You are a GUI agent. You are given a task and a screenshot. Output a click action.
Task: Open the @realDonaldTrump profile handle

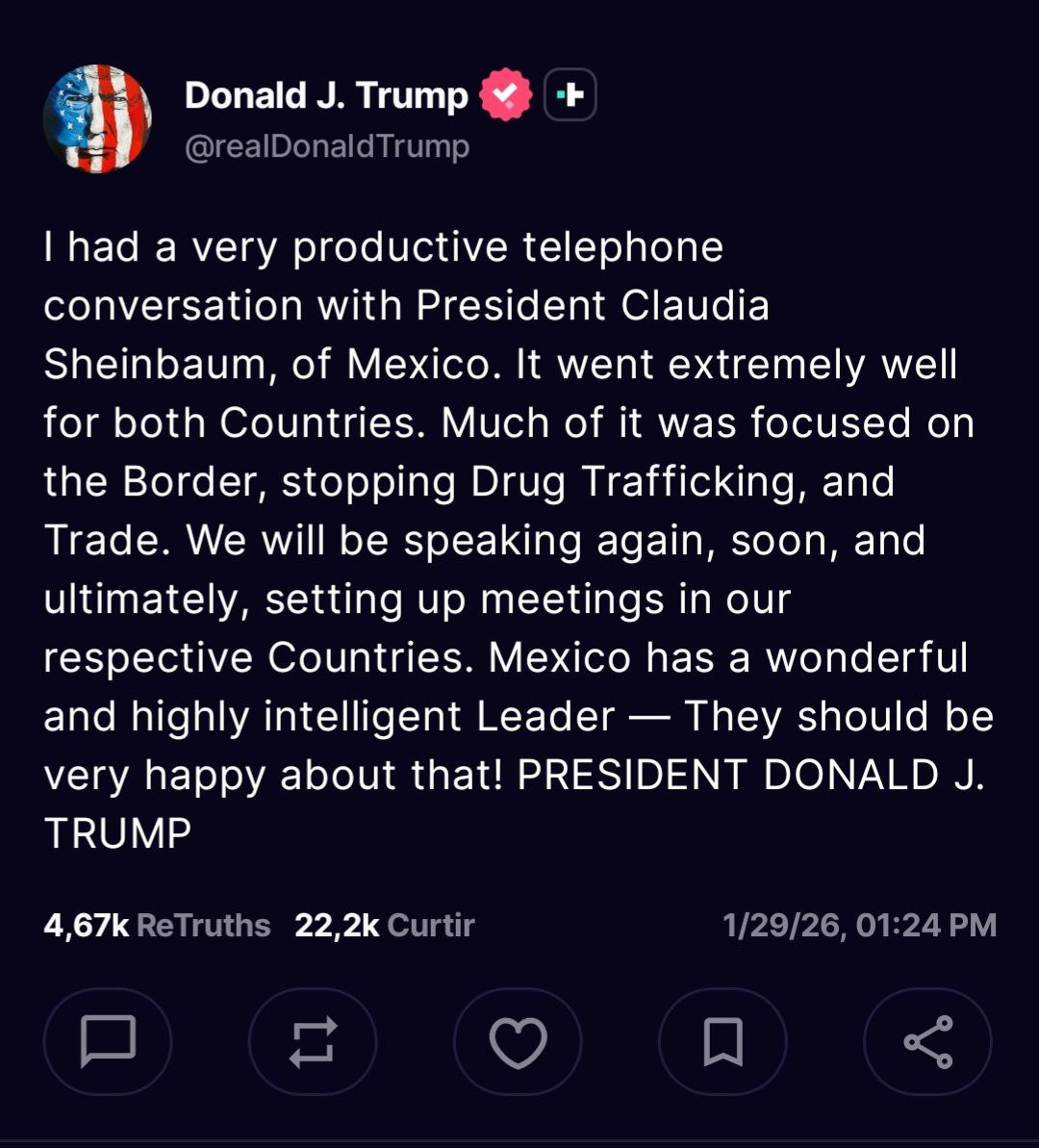tap(327, 146)
